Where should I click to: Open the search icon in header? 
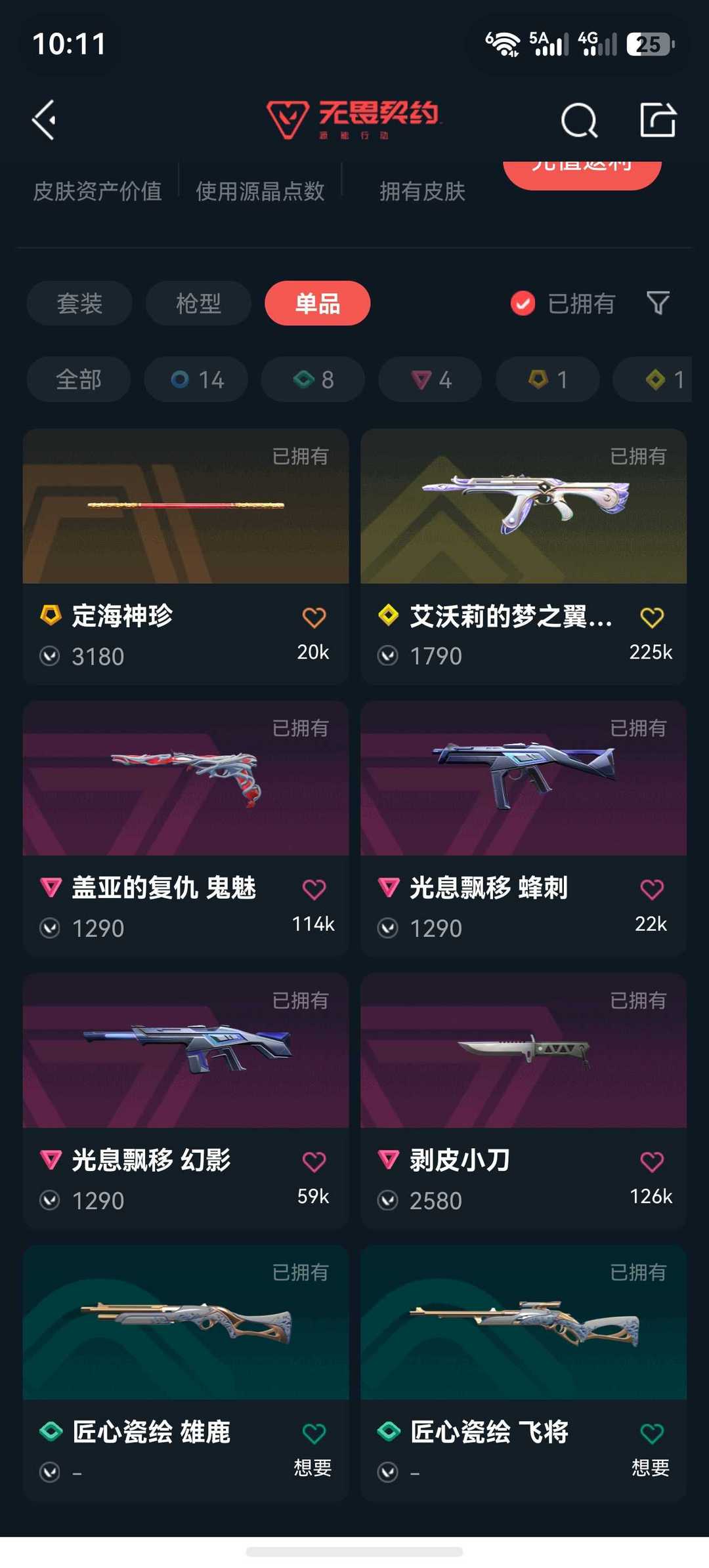click(x=579, y=120)
